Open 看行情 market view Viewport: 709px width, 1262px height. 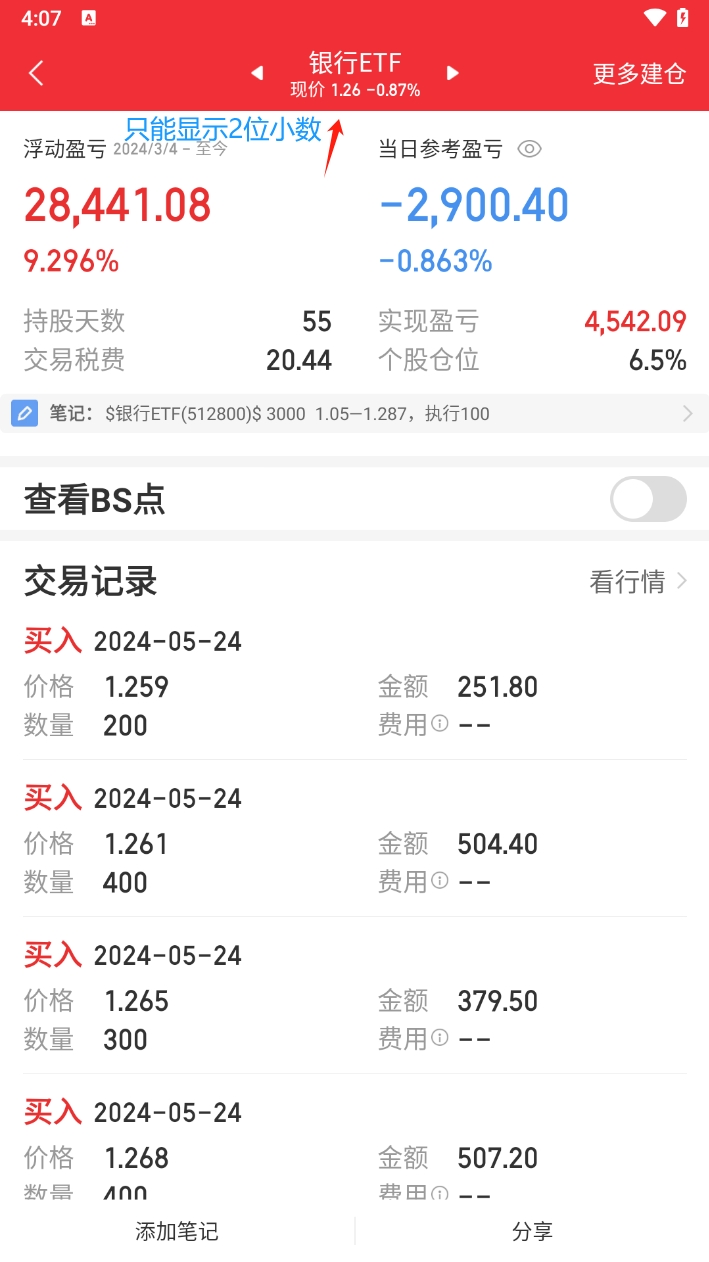[x=638, y=582]
